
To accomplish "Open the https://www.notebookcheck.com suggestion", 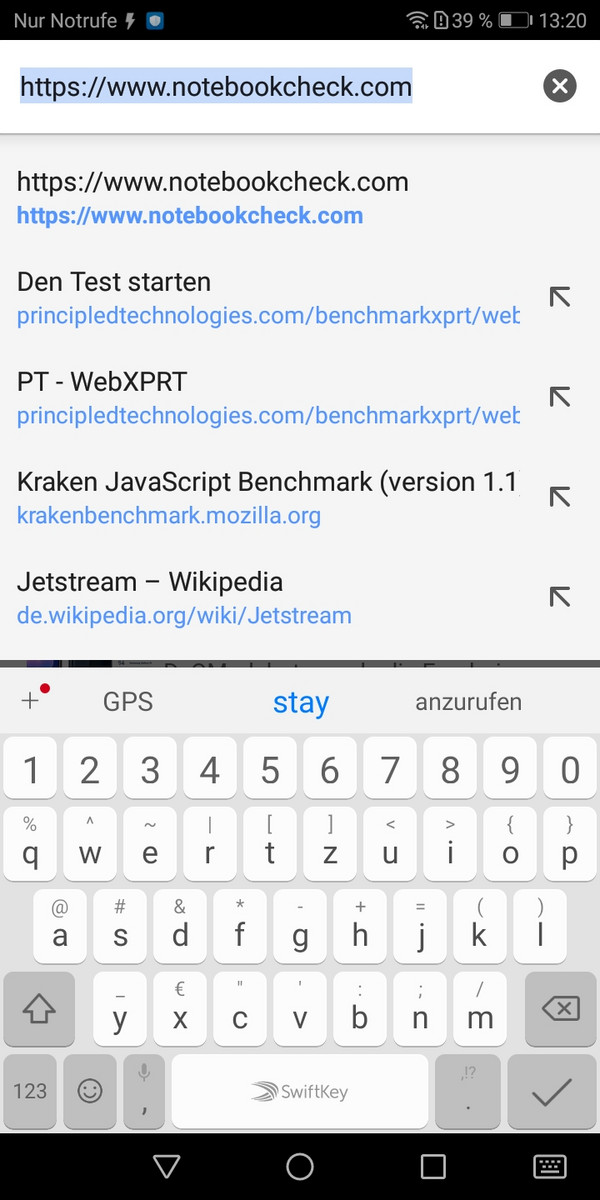I will [300, 198].
